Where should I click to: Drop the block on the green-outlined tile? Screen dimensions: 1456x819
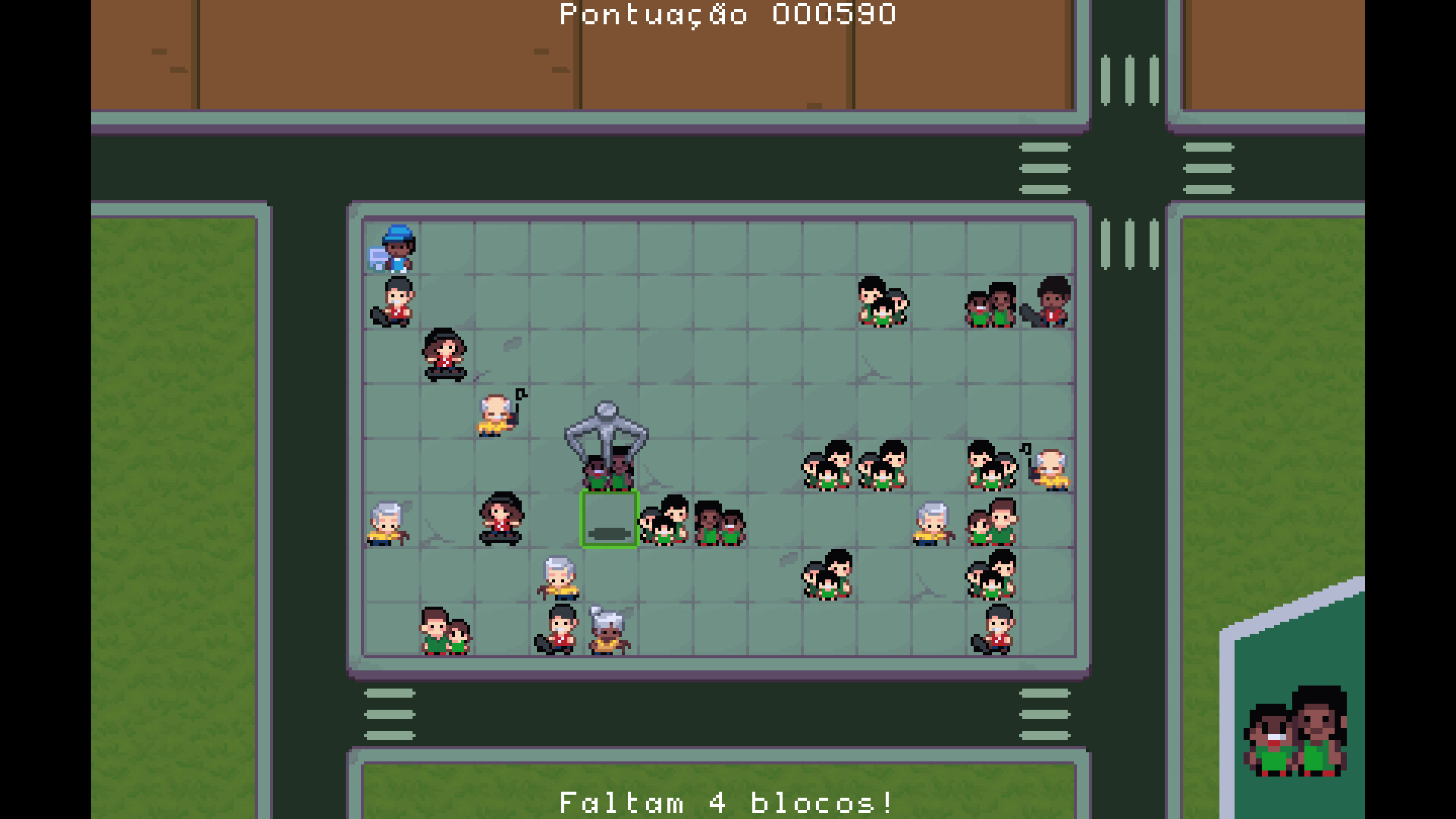[609, 519]
